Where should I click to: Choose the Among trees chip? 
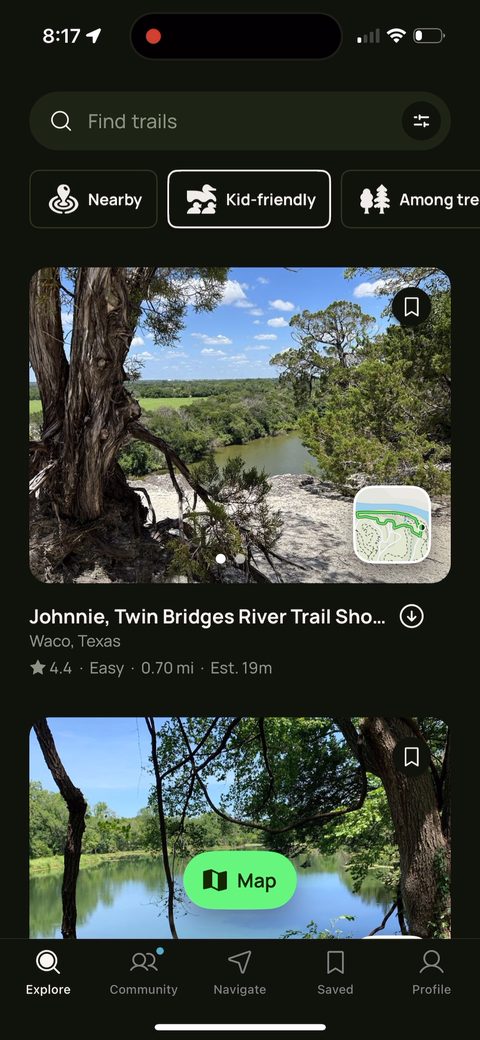coord(411,199)
